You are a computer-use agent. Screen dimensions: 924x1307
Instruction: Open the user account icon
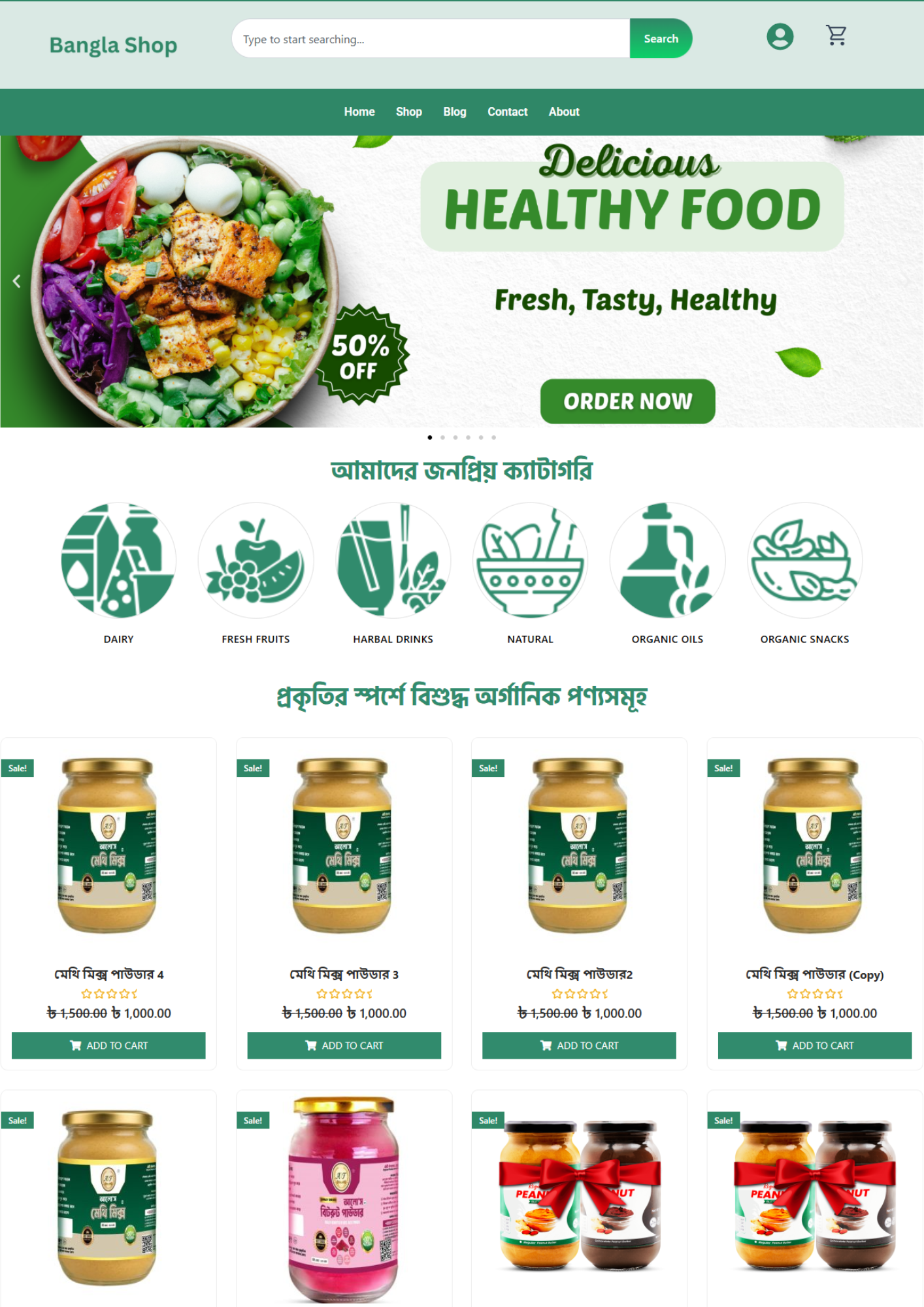[780, 37]
